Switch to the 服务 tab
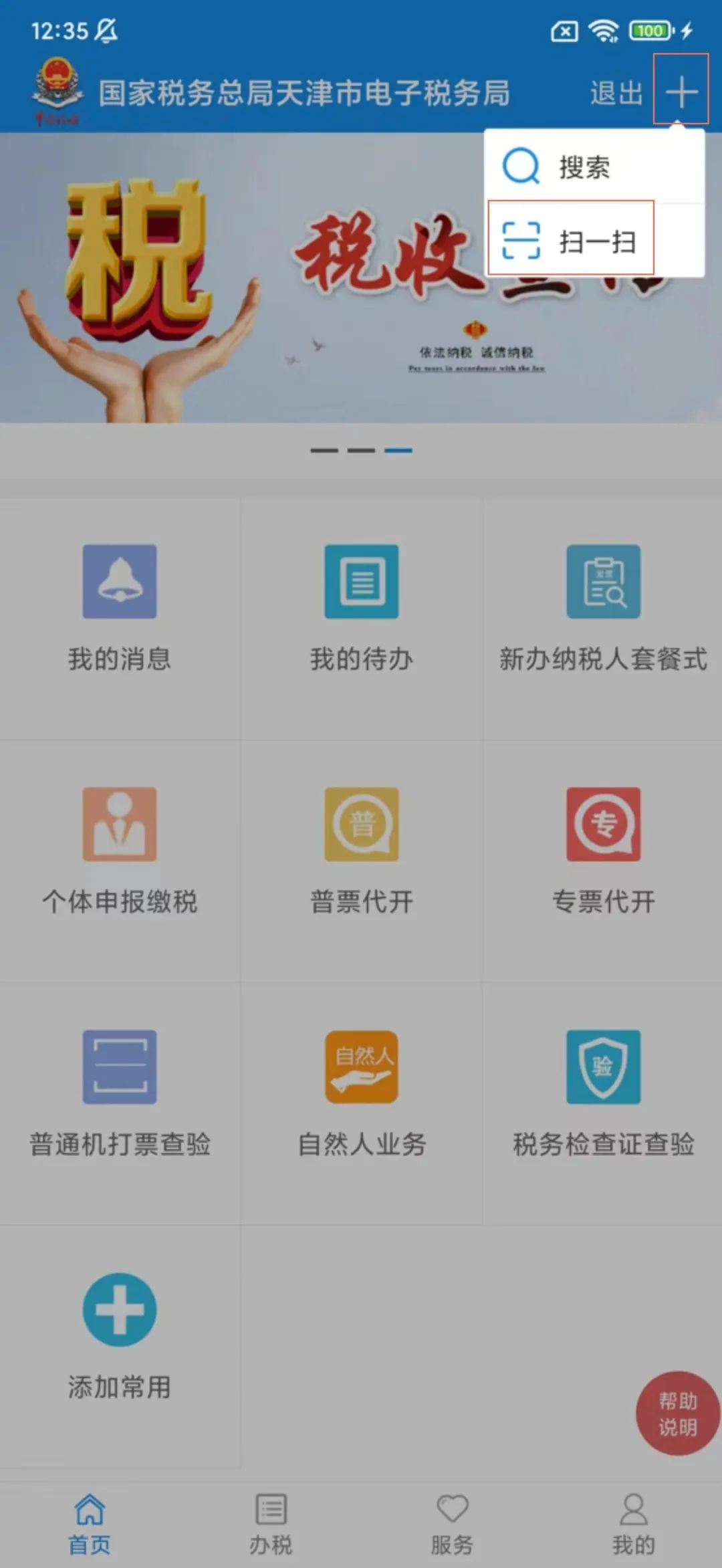Image resolution: width=722 pixels, height=1568 pixels. (x=452, y=1524)
